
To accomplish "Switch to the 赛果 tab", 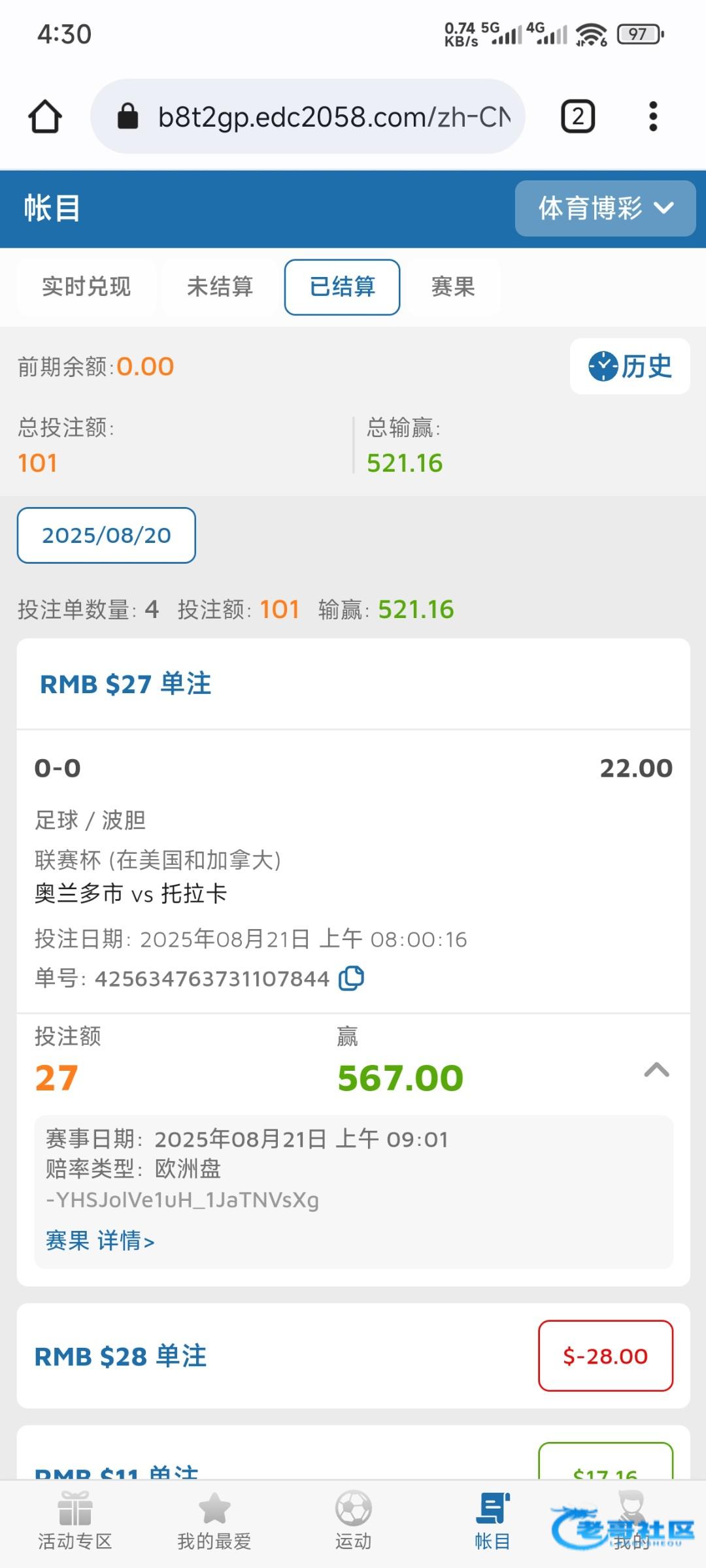I will (x=453, y=287).
